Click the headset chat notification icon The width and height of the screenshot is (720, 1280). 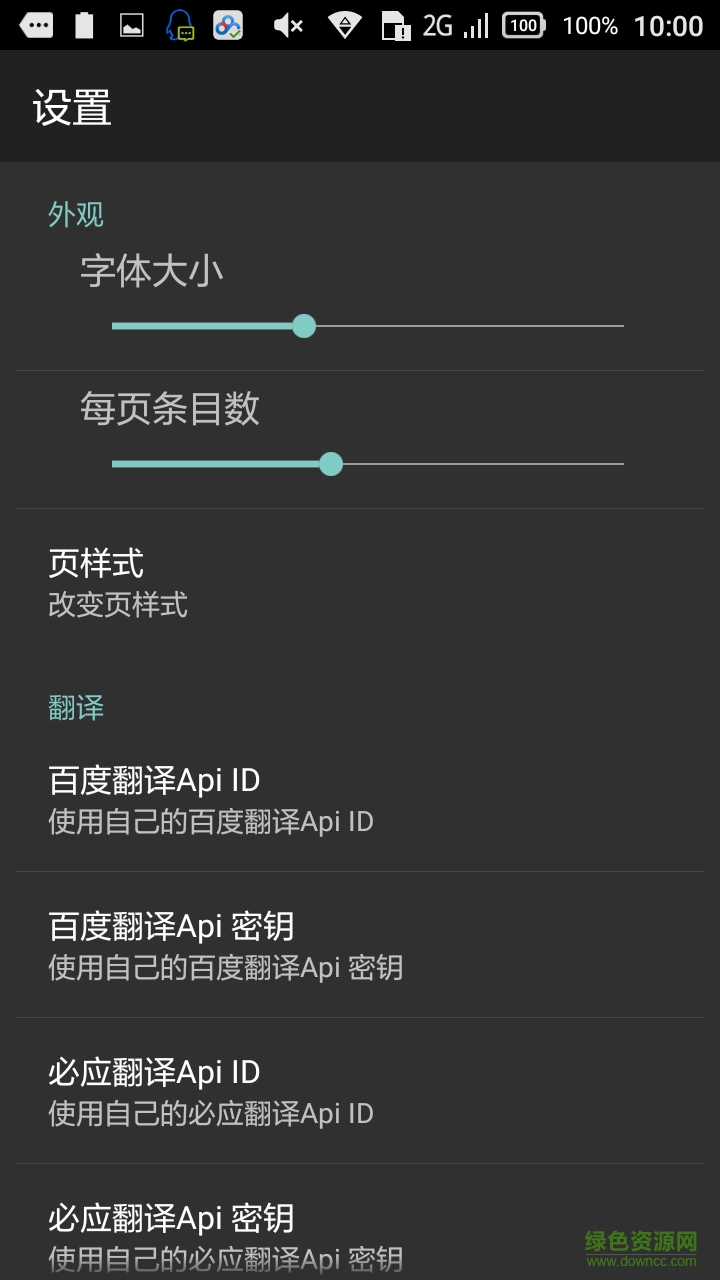[181, 24]
